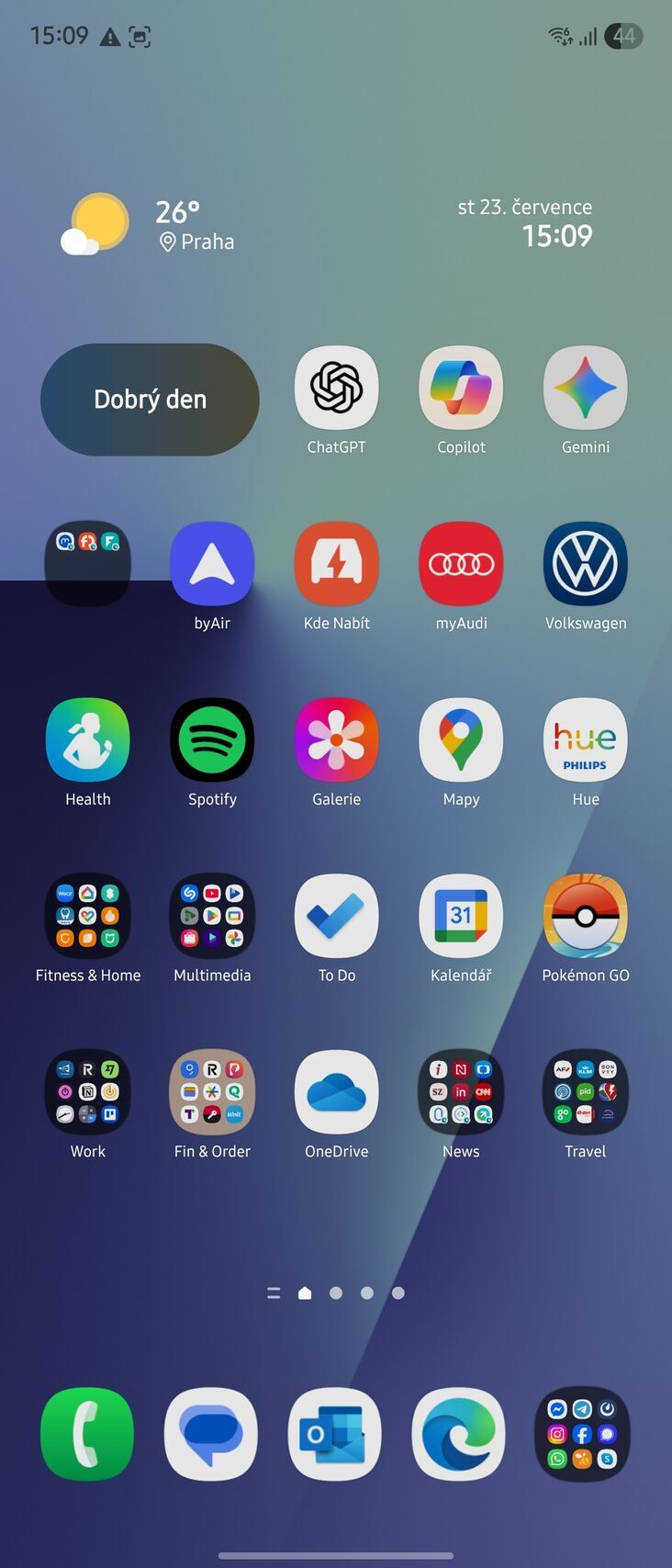Open the Philips Hue app
672x1568 pixels.
585,739
